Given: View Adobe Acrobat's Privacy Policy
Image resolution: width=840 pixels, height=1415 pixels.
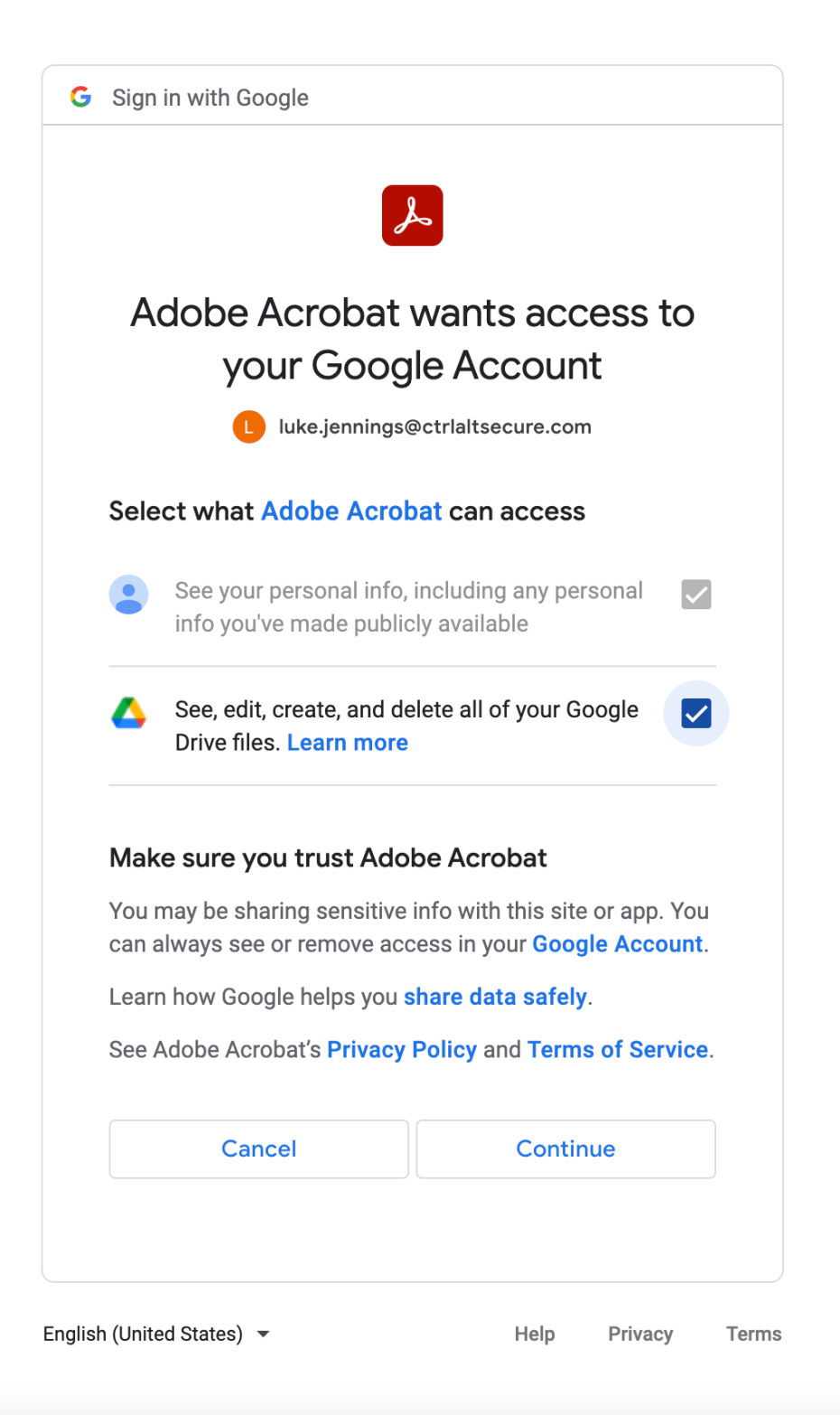Looking at the screenshot, I should pyautogui.click(x=401, y=1050).
